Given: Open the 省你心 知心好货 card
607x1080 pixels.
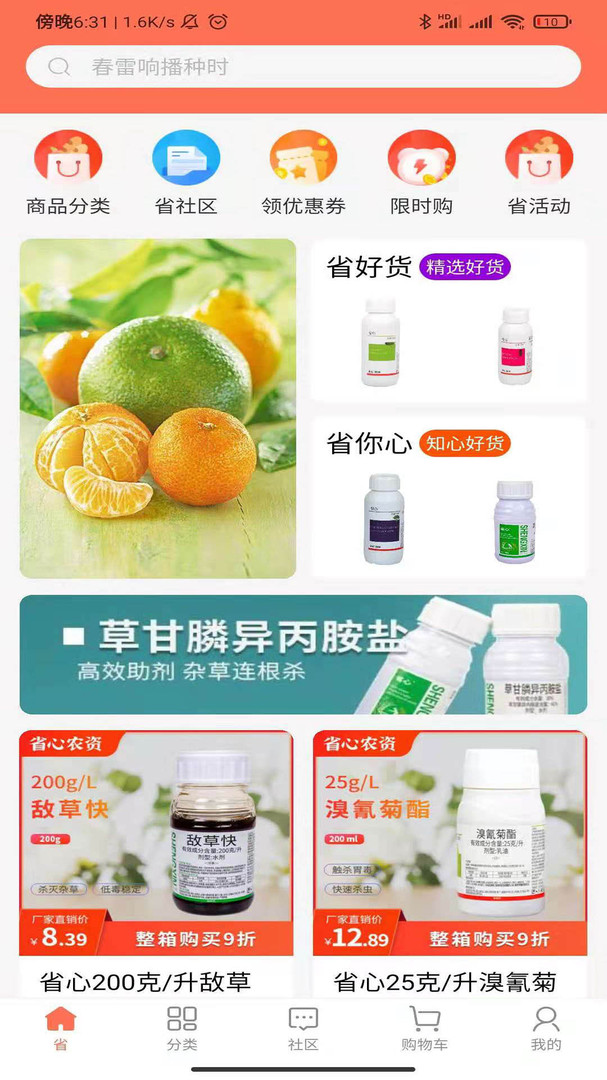Looking at the screenshot, I should coord(449,497).
